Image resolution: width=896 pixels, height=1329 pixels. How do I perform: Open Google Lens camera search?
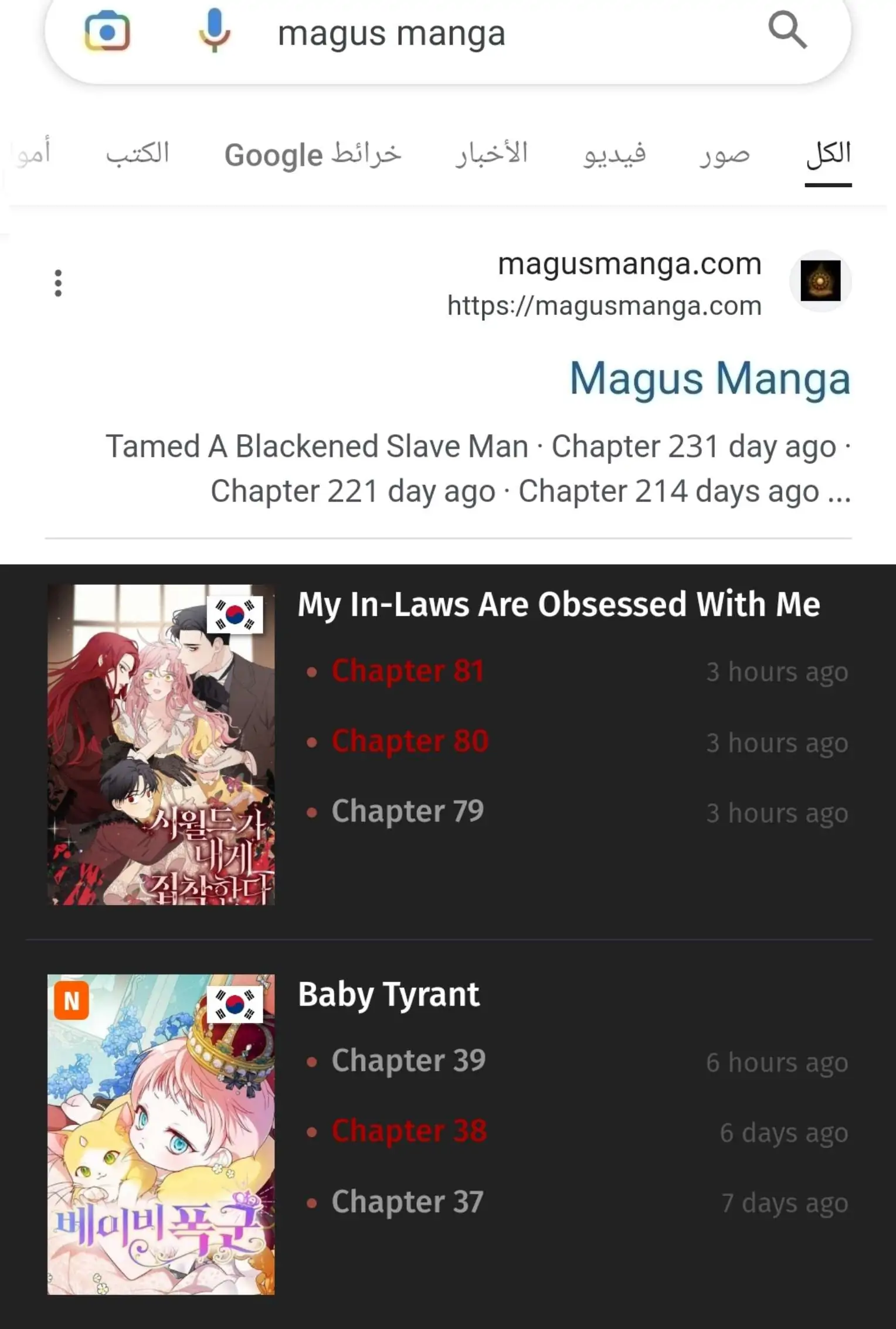(x=107, y=32)
